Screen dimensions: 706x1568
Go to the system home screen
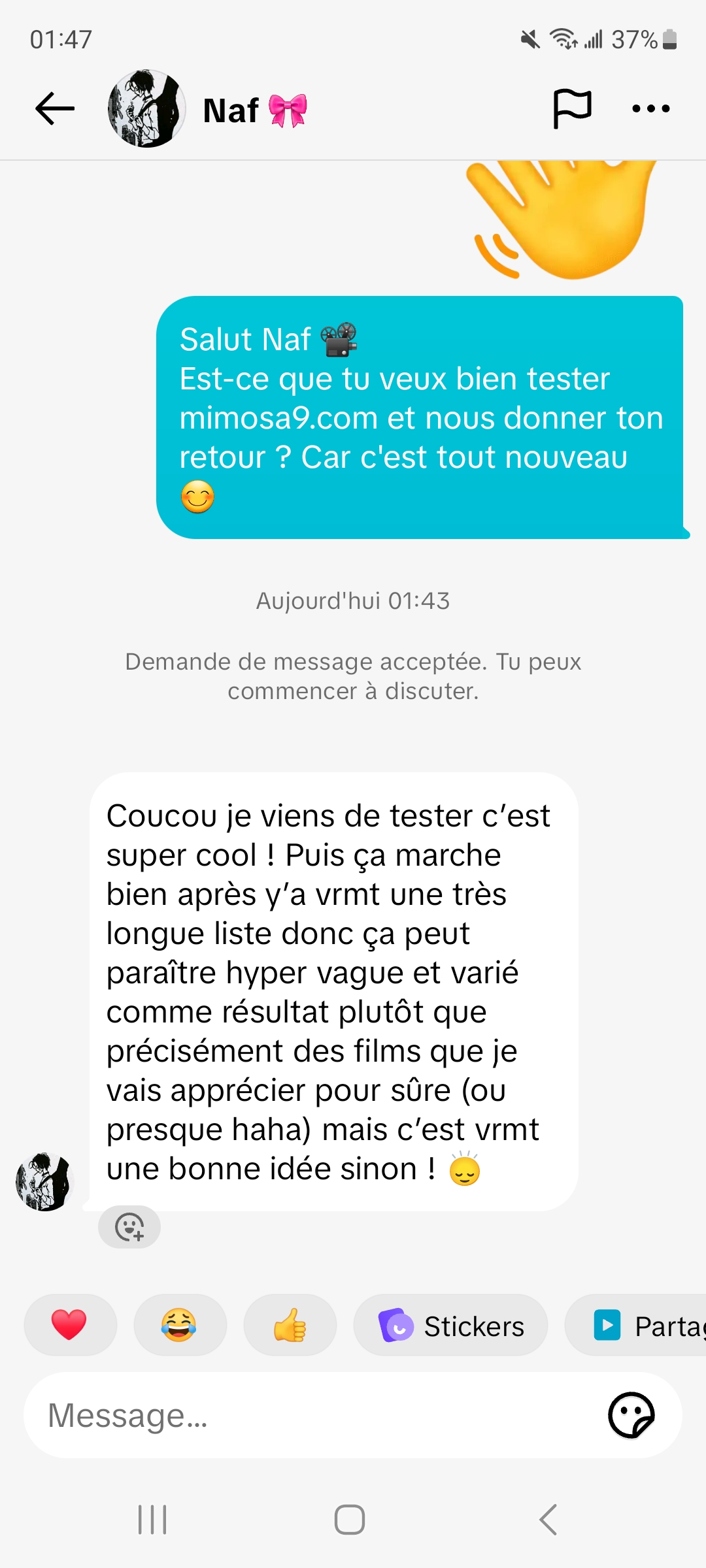coord(350,1520)
